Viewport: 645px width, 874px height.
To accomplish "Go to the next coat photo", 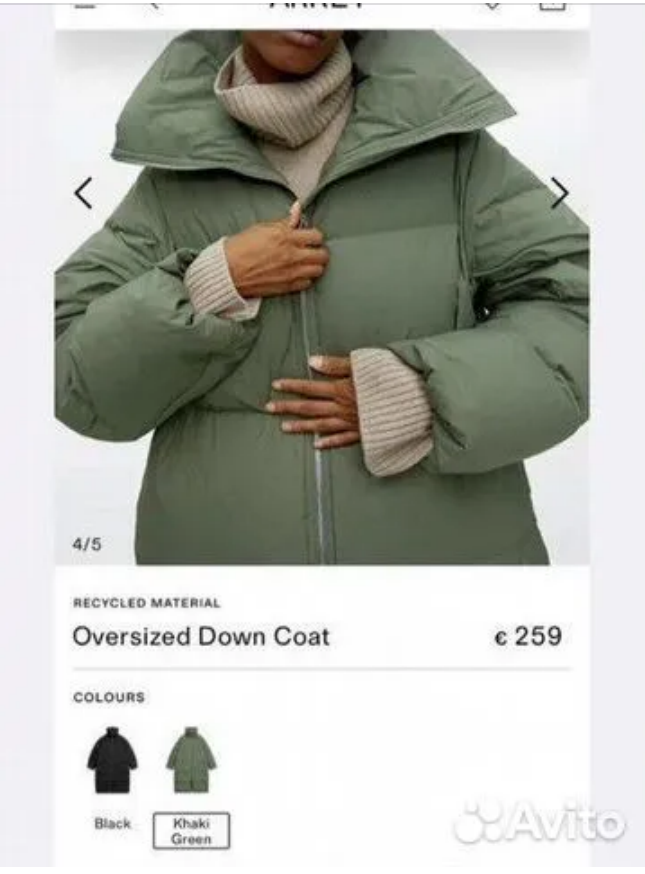I will click(x=560, y=193).
